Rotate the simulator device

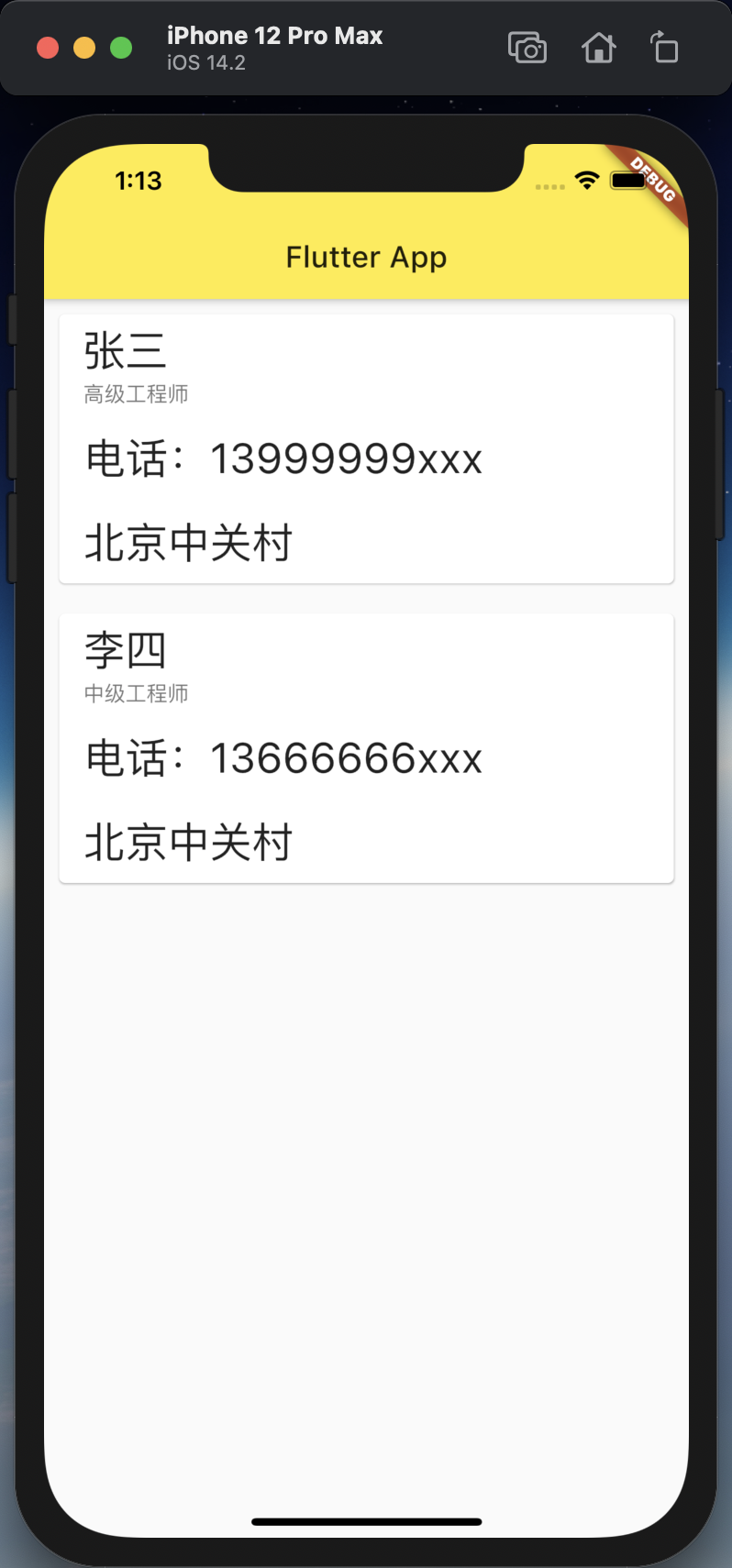click(x=664, y=48)
